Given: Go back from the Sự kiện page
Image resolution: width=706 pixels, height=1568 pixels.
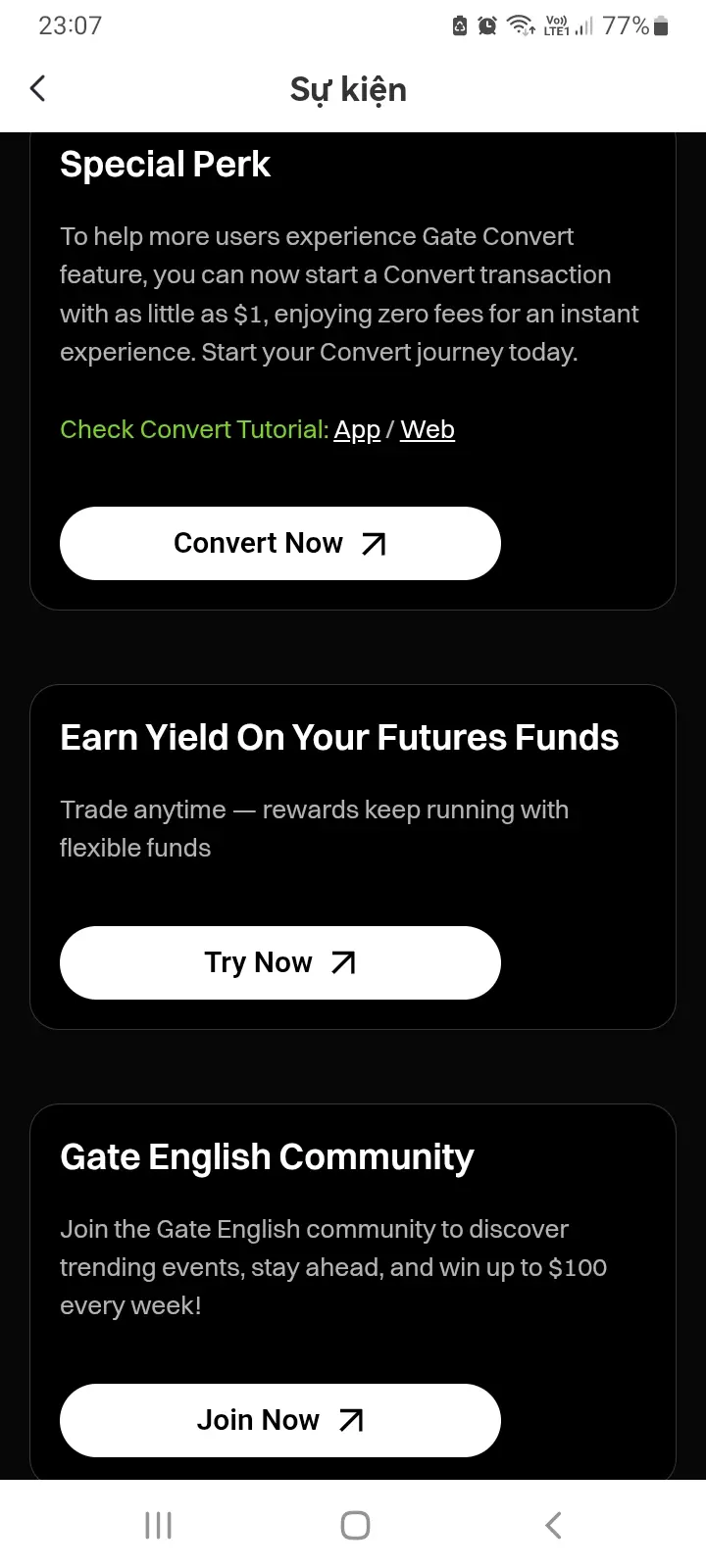Looking at the screenshot, I should point(38,88).
